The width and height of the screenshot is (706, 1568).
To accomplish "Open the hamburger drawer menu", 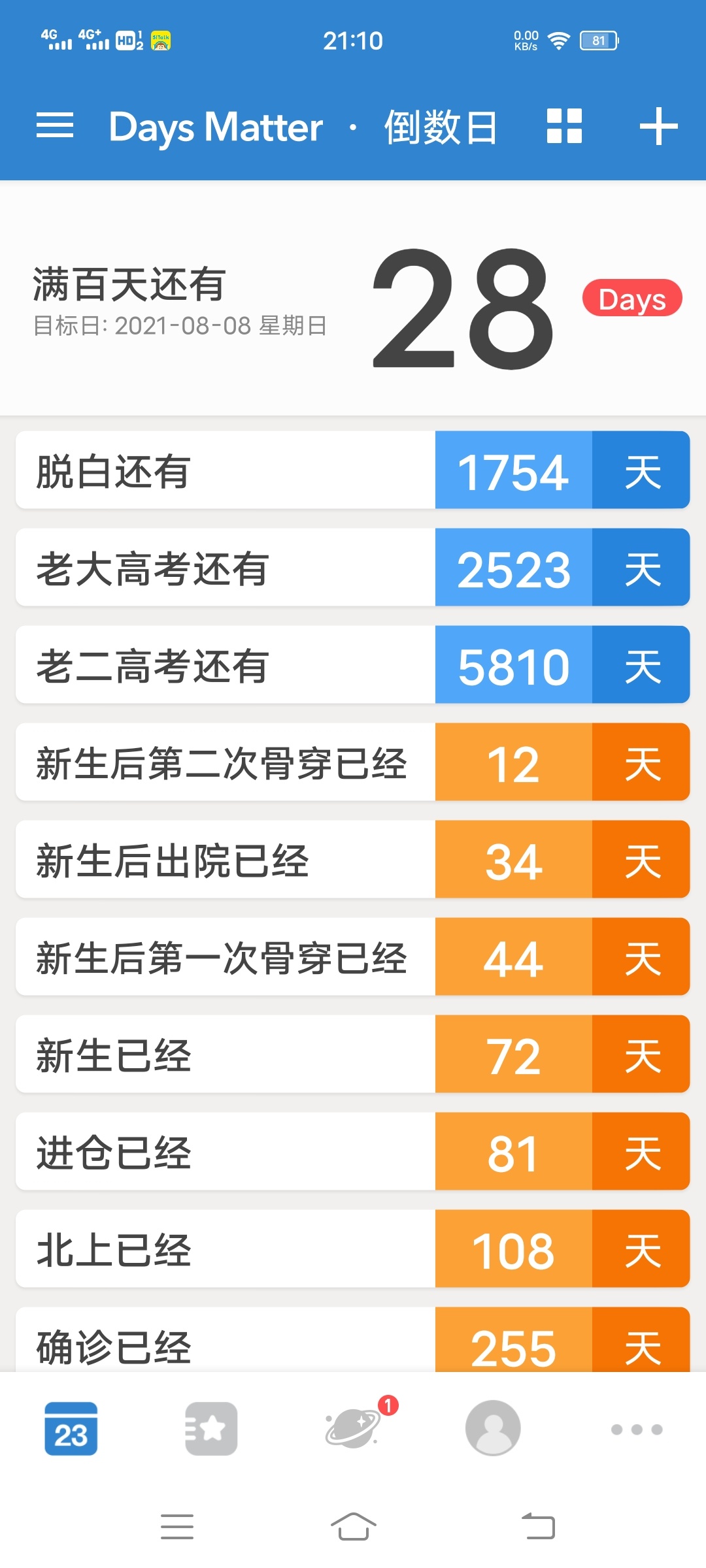I will coord(55,125).
